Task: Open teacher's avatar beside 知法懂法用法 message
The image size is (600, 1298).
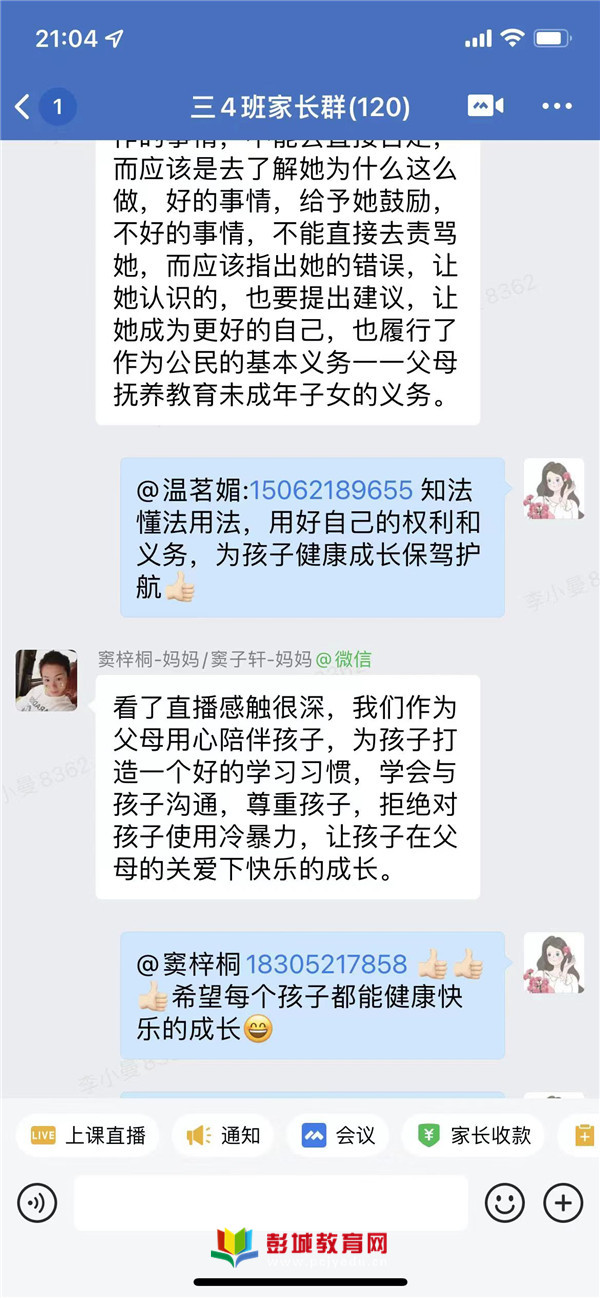Action: (554, 489)
